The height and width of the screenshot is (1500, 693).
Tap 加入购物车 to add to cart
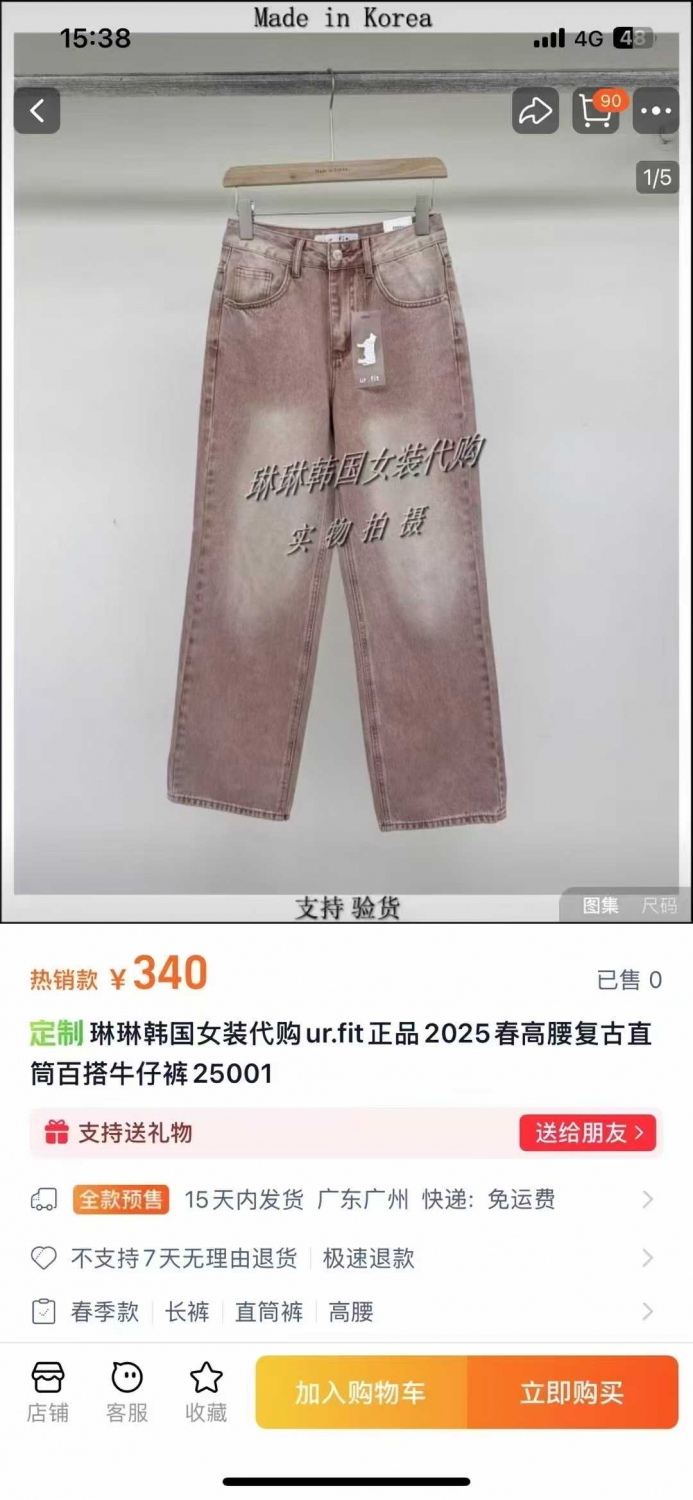(x=361, y=1392)
